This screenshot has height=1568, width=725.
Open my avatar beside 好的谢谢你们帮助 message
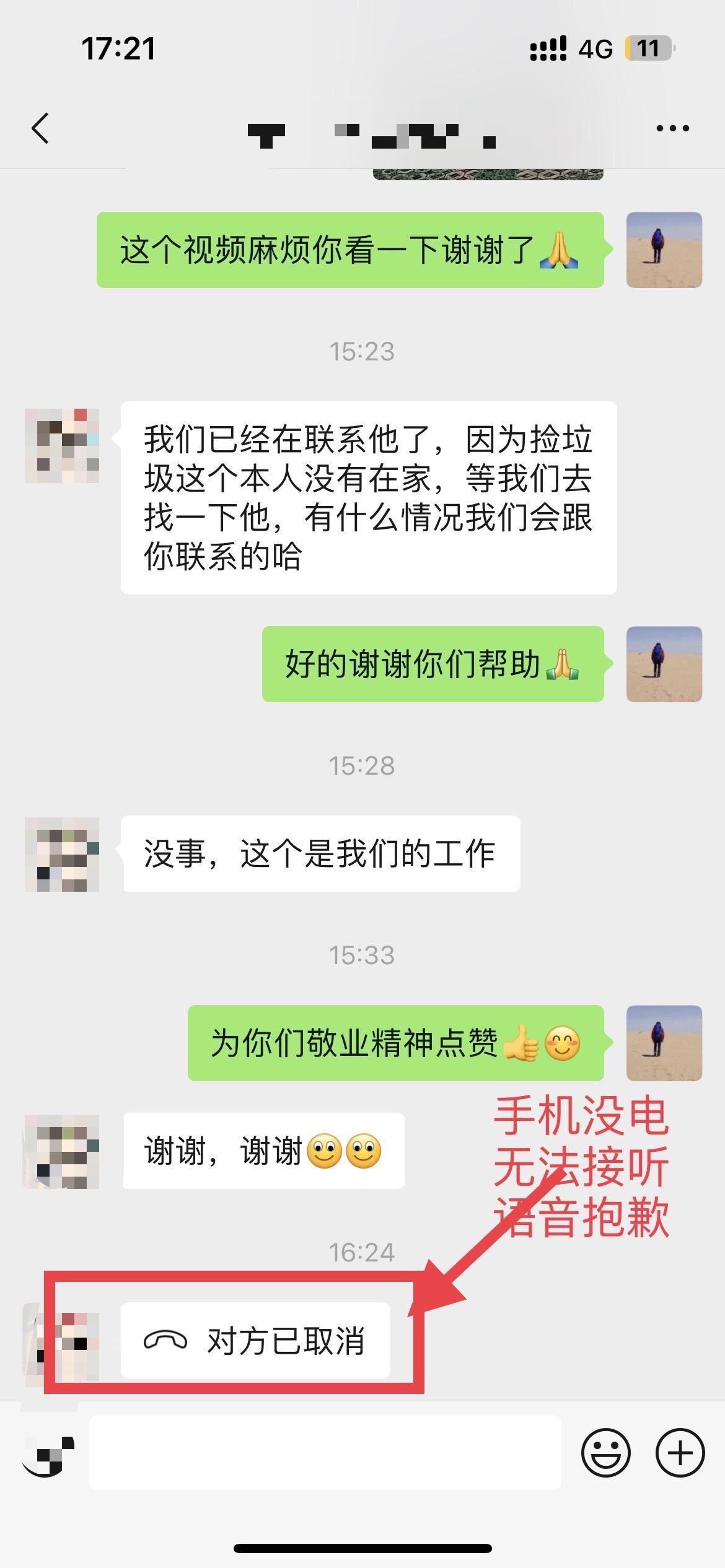point(664,664)
